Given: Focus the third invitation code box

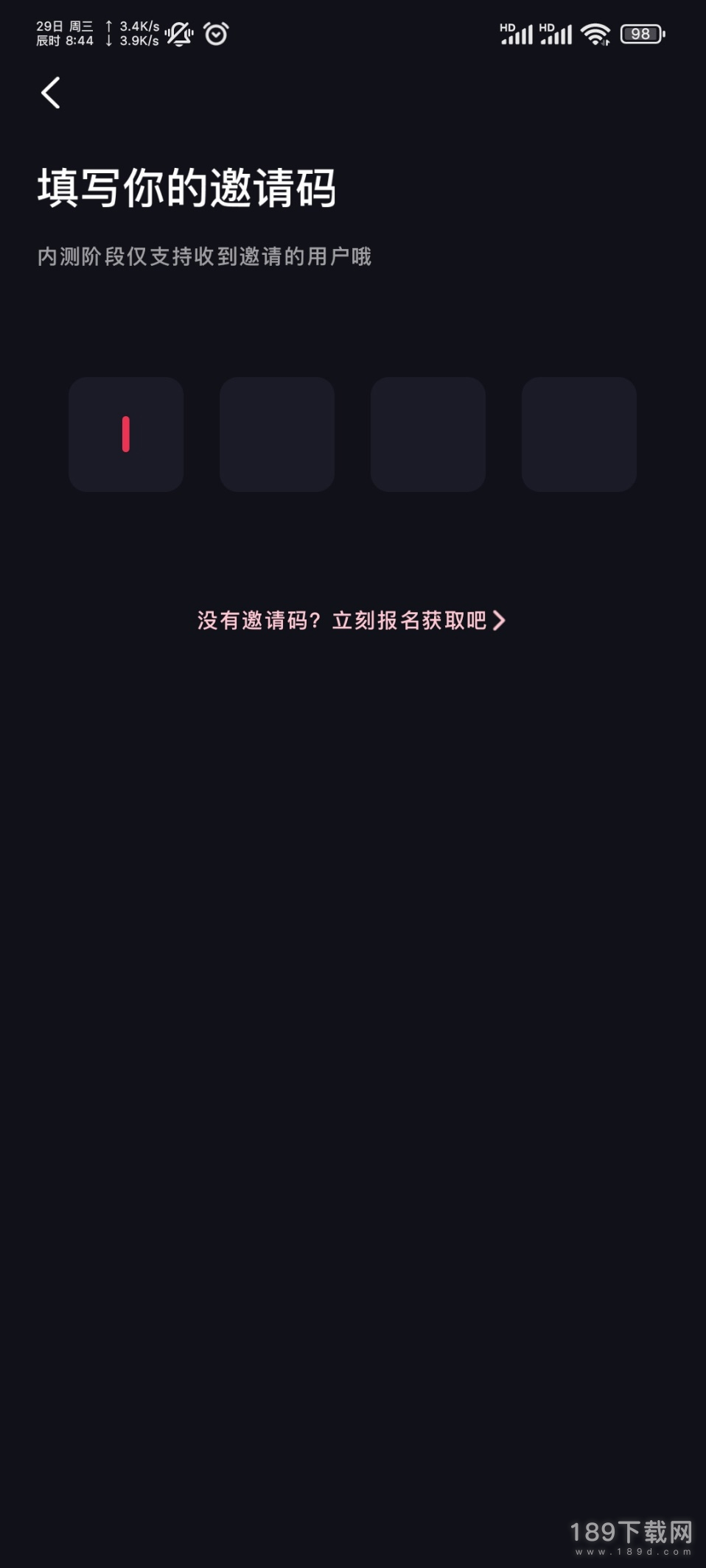Looking at the screenshot, I should click(x=428, y=435).
